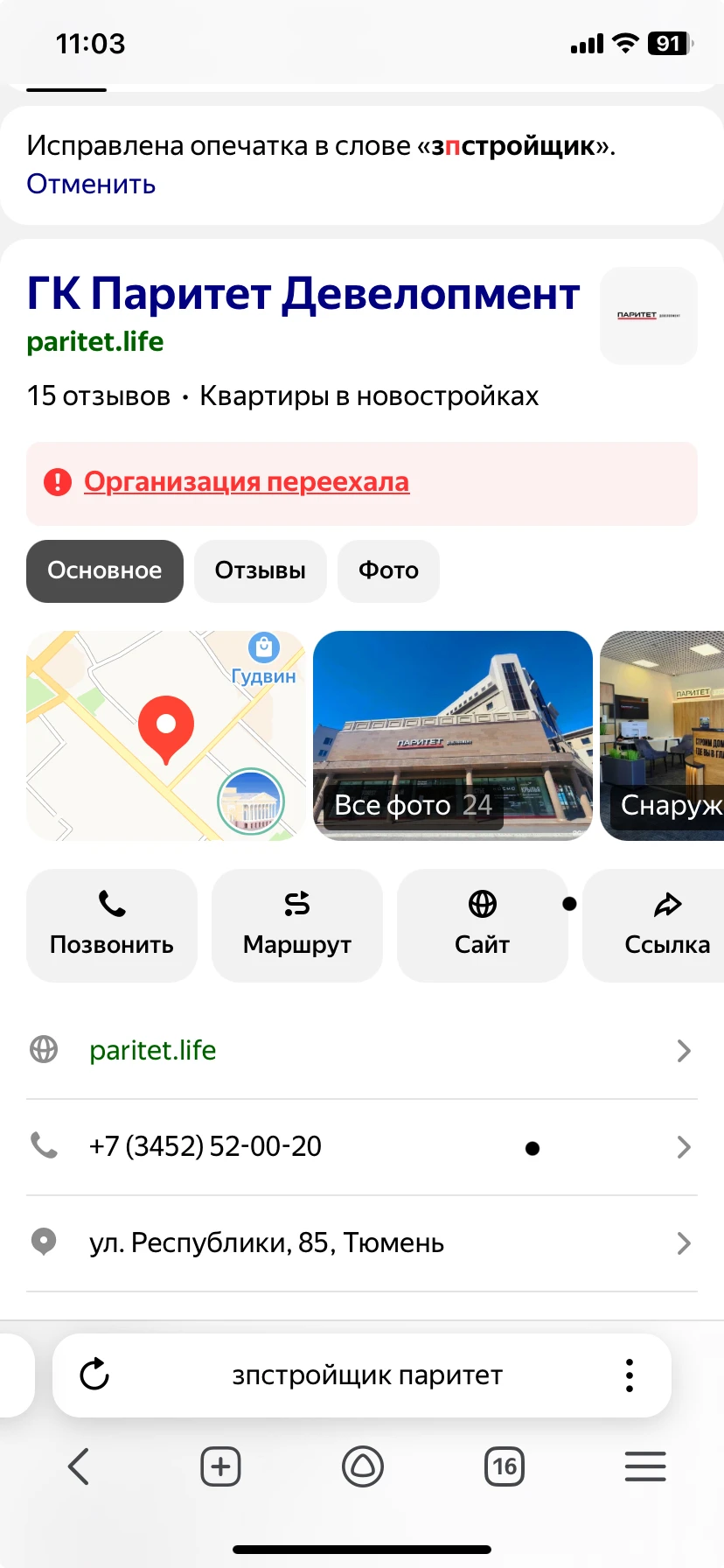Go back to the previous page
Image resolution: width=724 pixels, height=1568 pixels.
[79, 1466]
